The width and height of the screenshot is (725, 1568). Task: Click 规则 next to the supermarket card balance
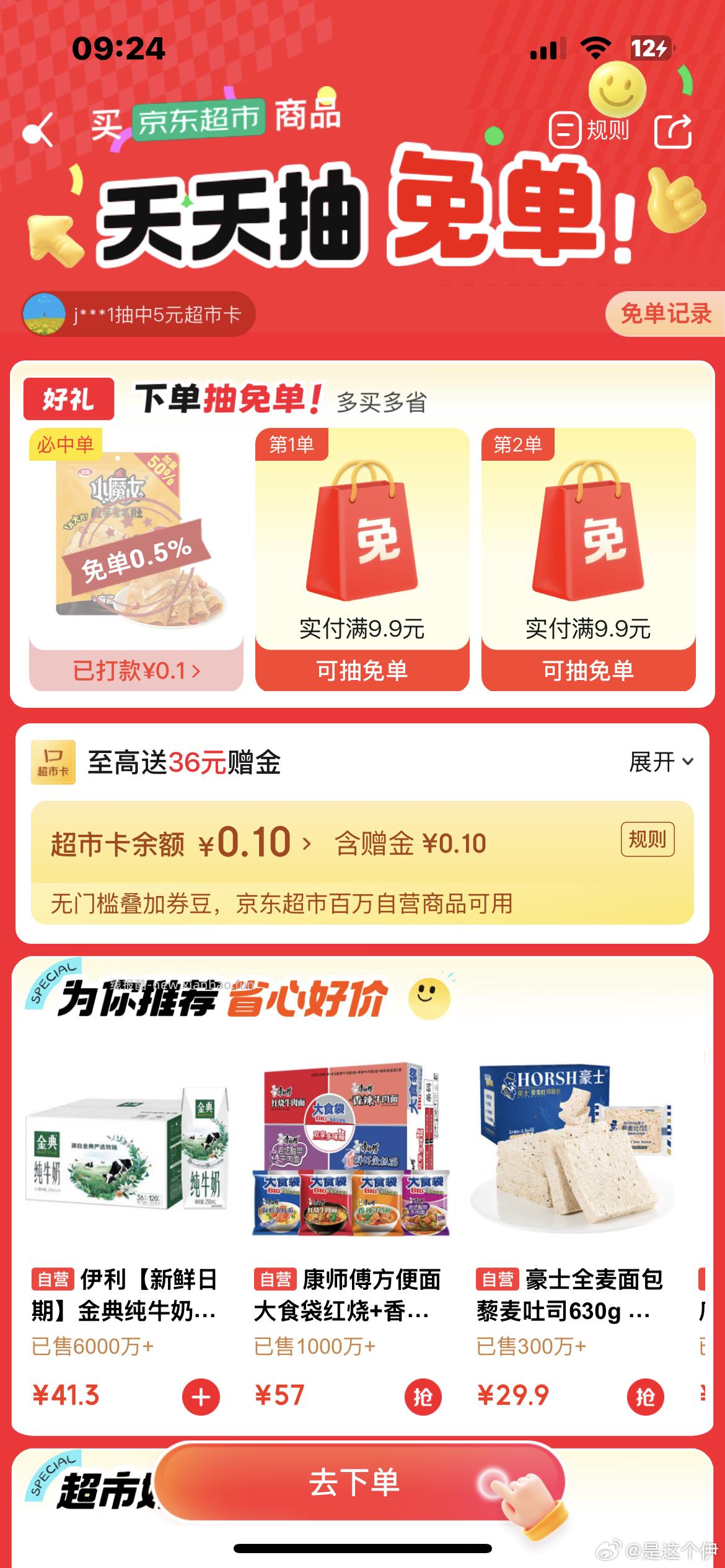(646, 839)
